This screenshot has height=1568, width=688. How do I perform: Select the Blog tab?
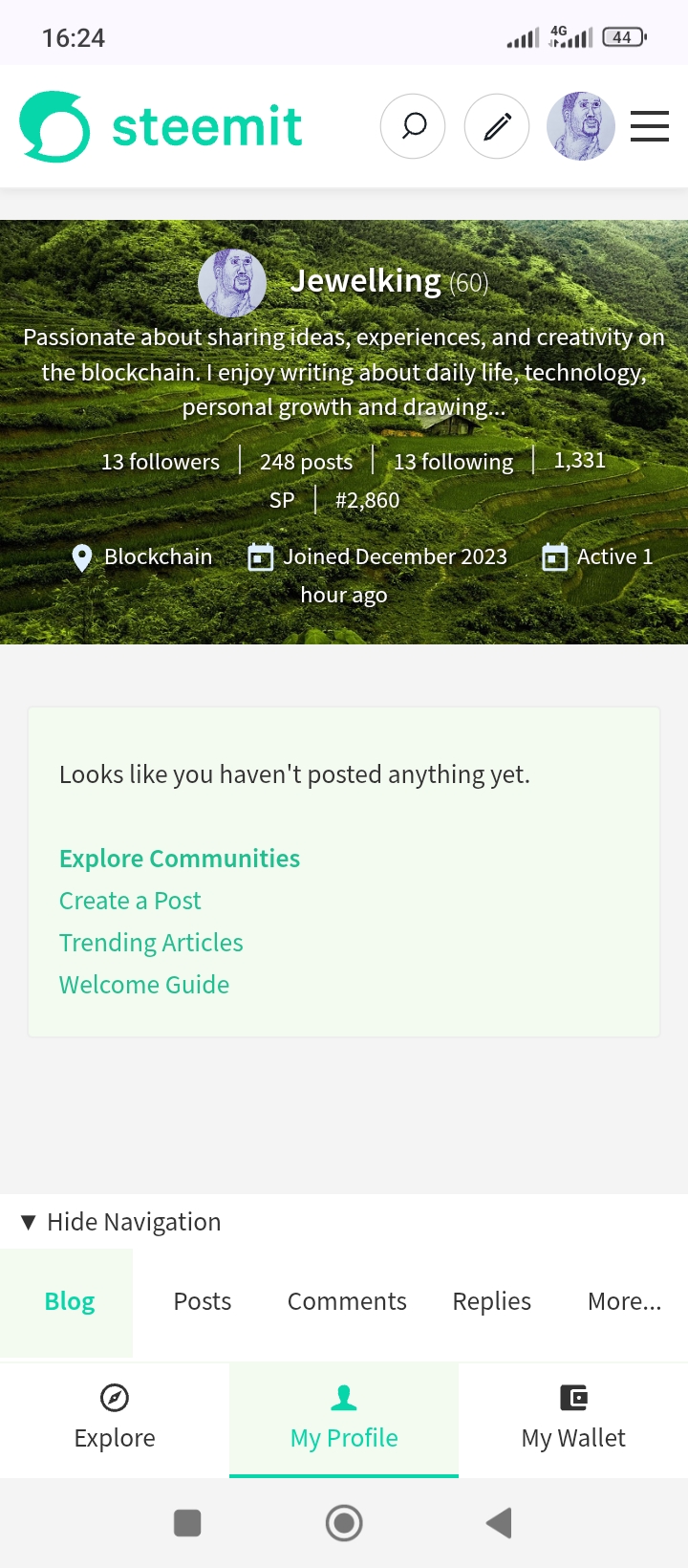(x=69, y=1301)
